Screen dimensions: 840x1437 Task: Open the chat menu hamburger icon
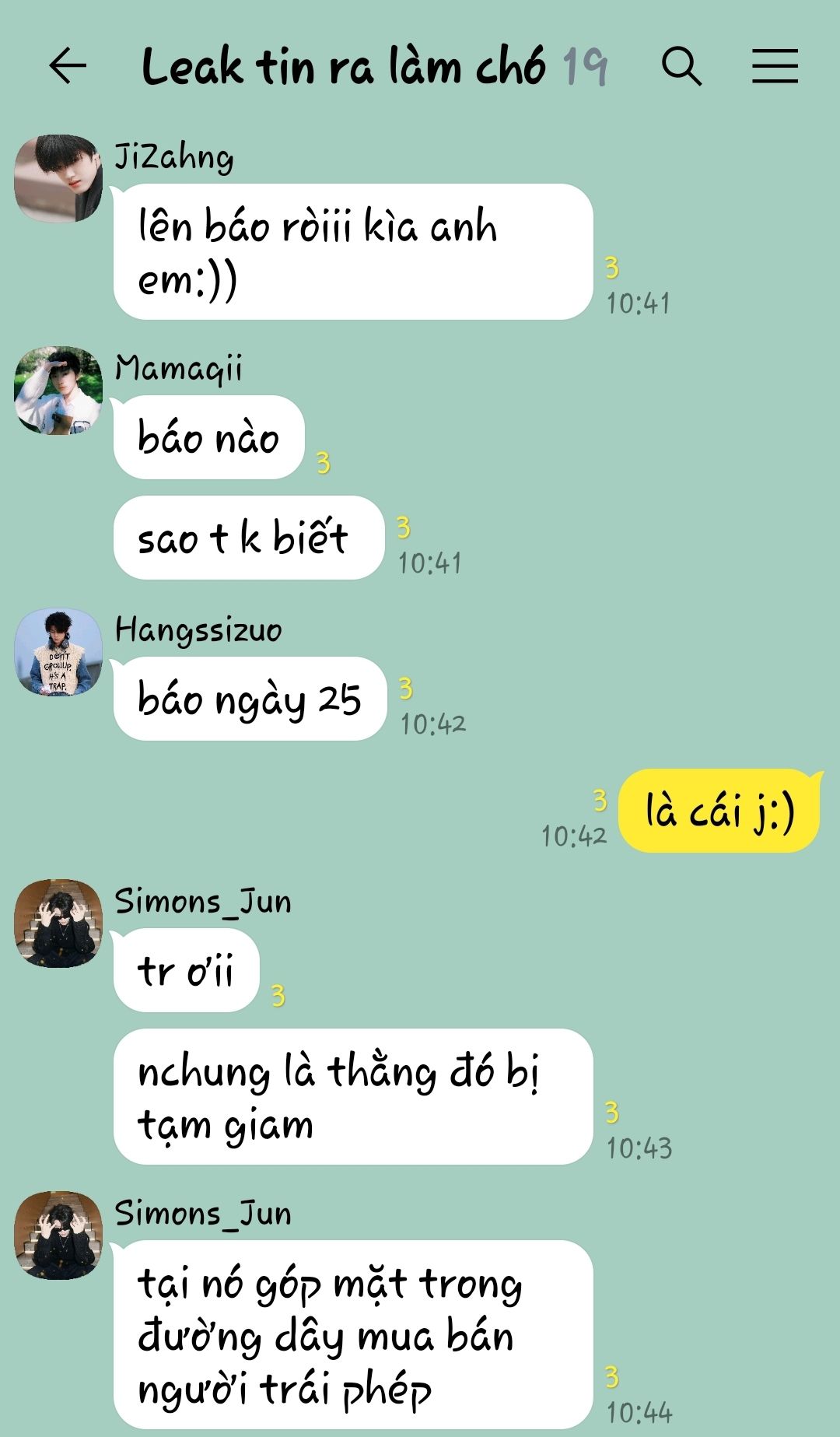click(775, 66)
